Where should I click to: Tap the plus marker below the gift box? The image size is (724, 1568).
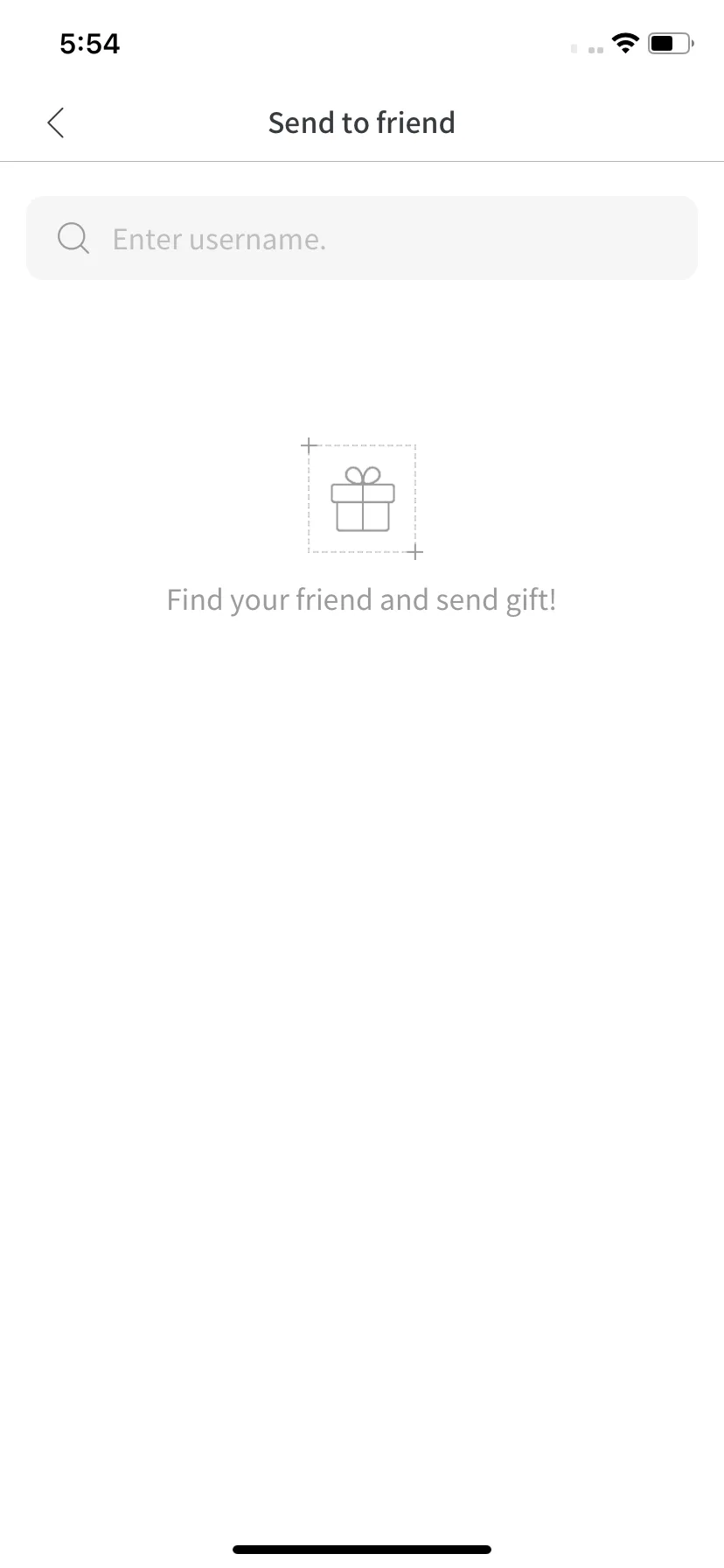point(414,552)
